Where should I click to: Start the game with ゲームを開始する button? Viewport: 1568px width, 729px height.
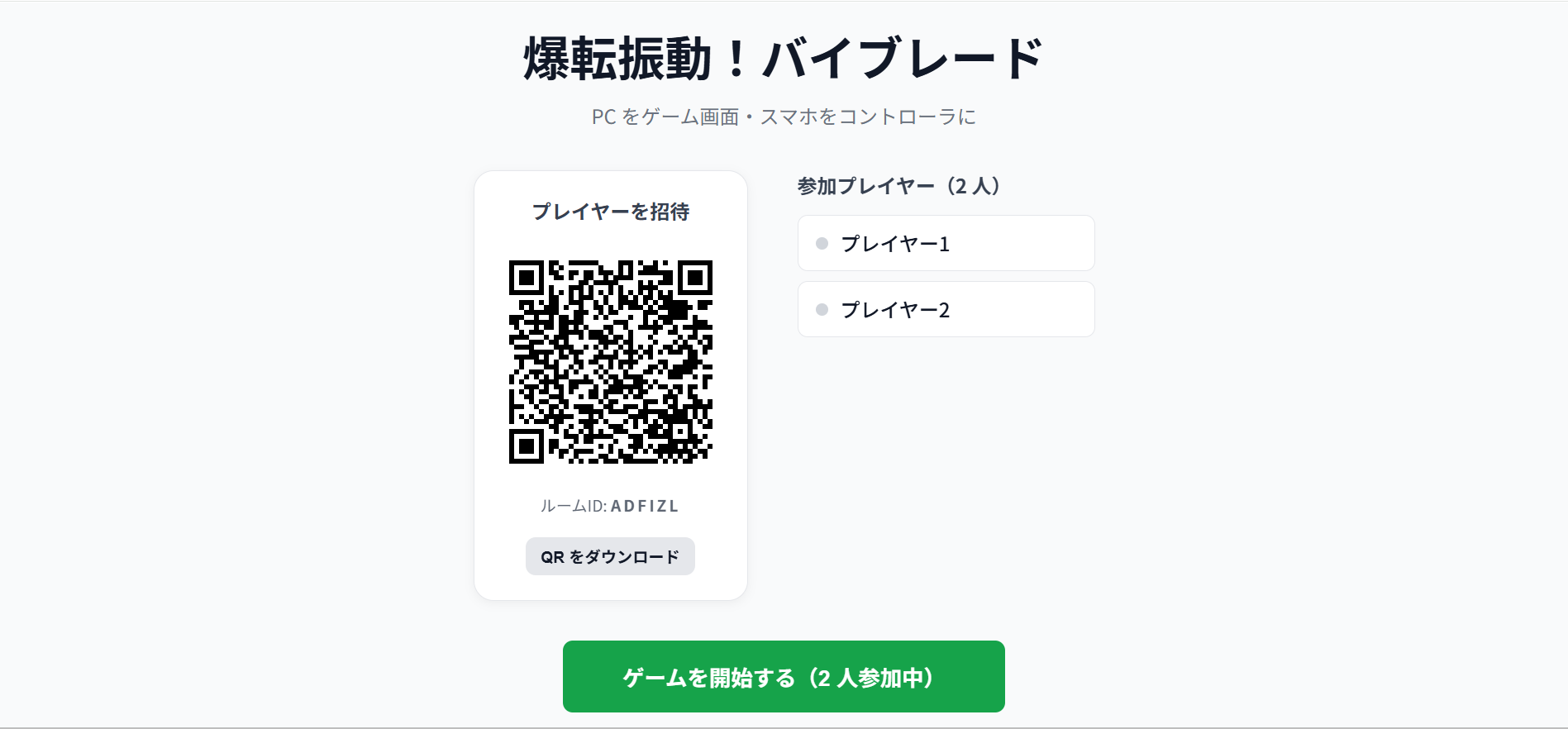coord(783,677)
